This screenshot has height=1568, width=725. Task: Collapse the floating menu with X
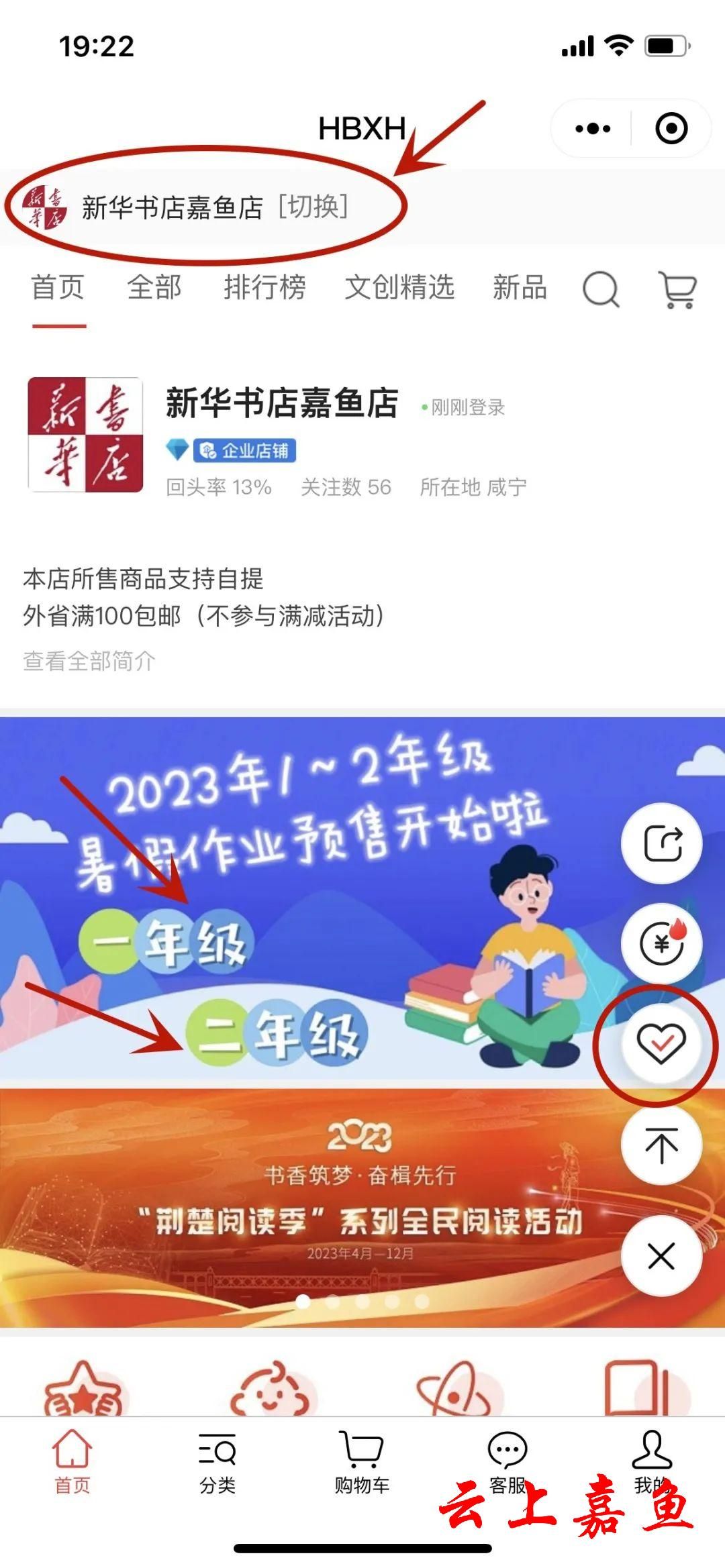pos(661,1256)
